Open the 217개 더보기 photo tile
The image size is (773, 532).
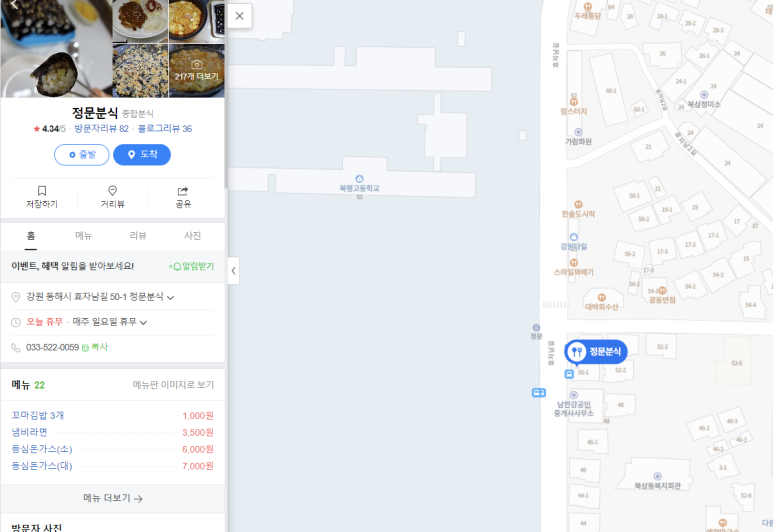pos(196,70)
